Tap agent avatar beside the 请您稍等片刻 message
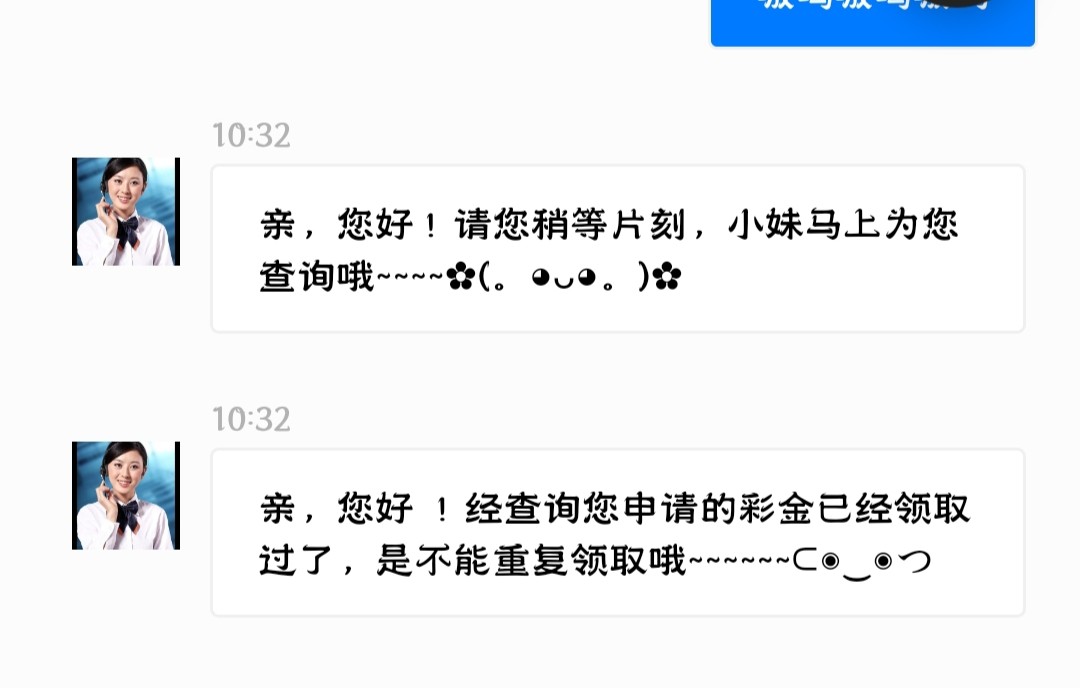 [126, 211]
